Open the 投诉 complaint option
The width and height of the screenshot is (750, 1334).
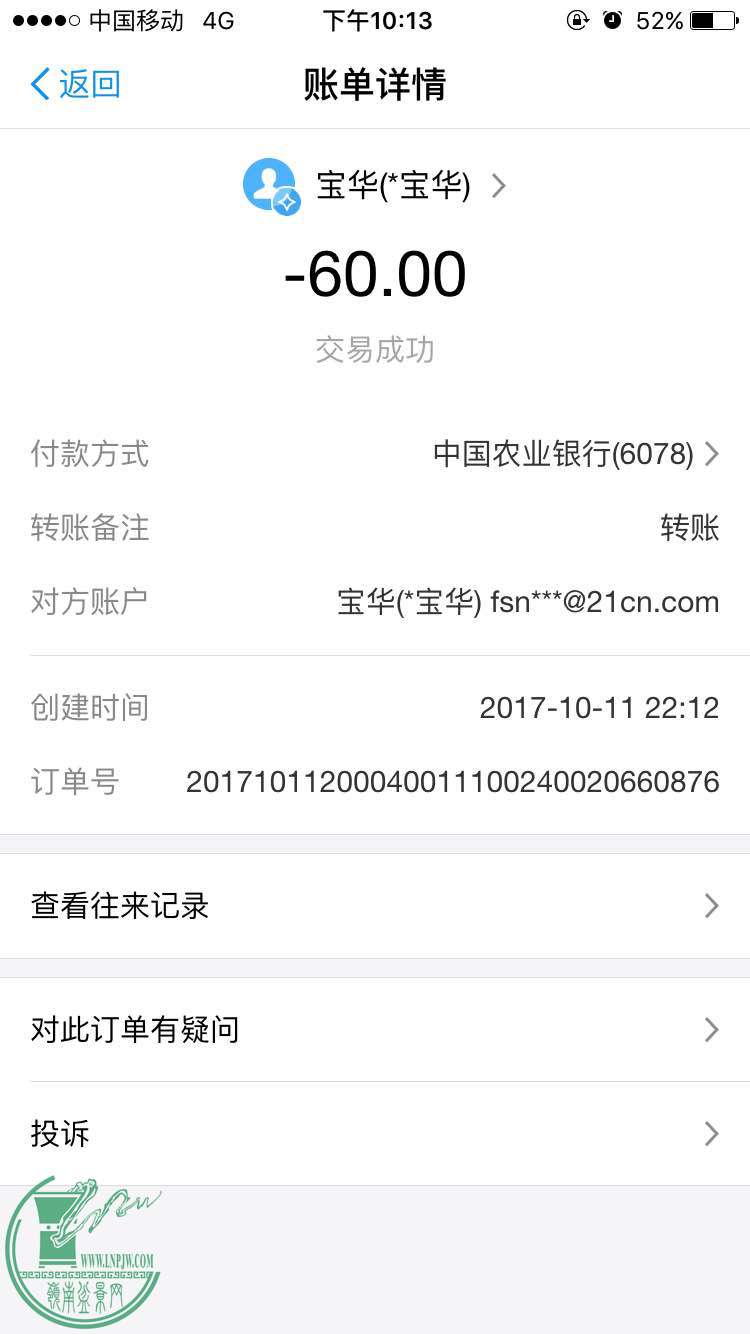(x=375, y=1134)
